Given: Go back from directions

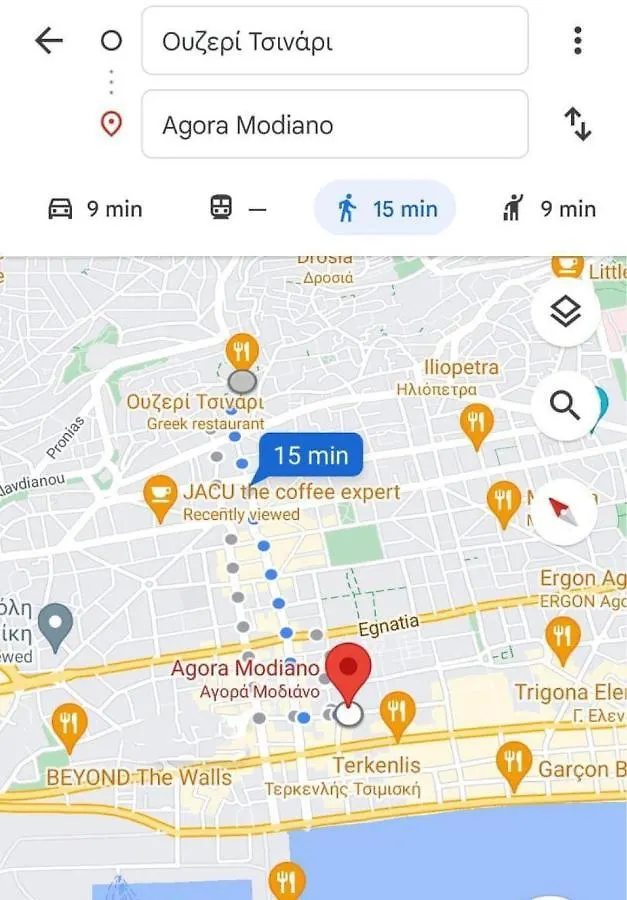Looking at the screenshot, I should pos(48,40).
